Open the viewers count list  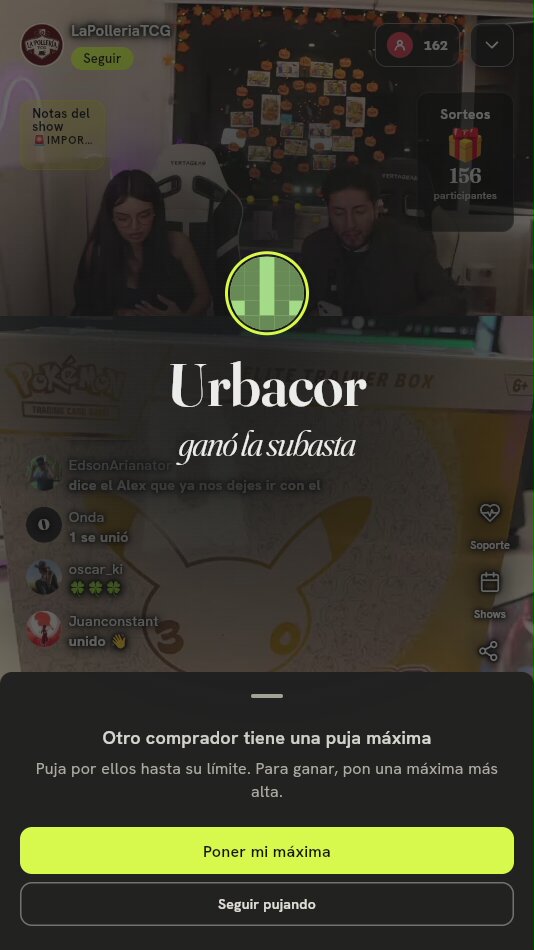coord(418,45)
